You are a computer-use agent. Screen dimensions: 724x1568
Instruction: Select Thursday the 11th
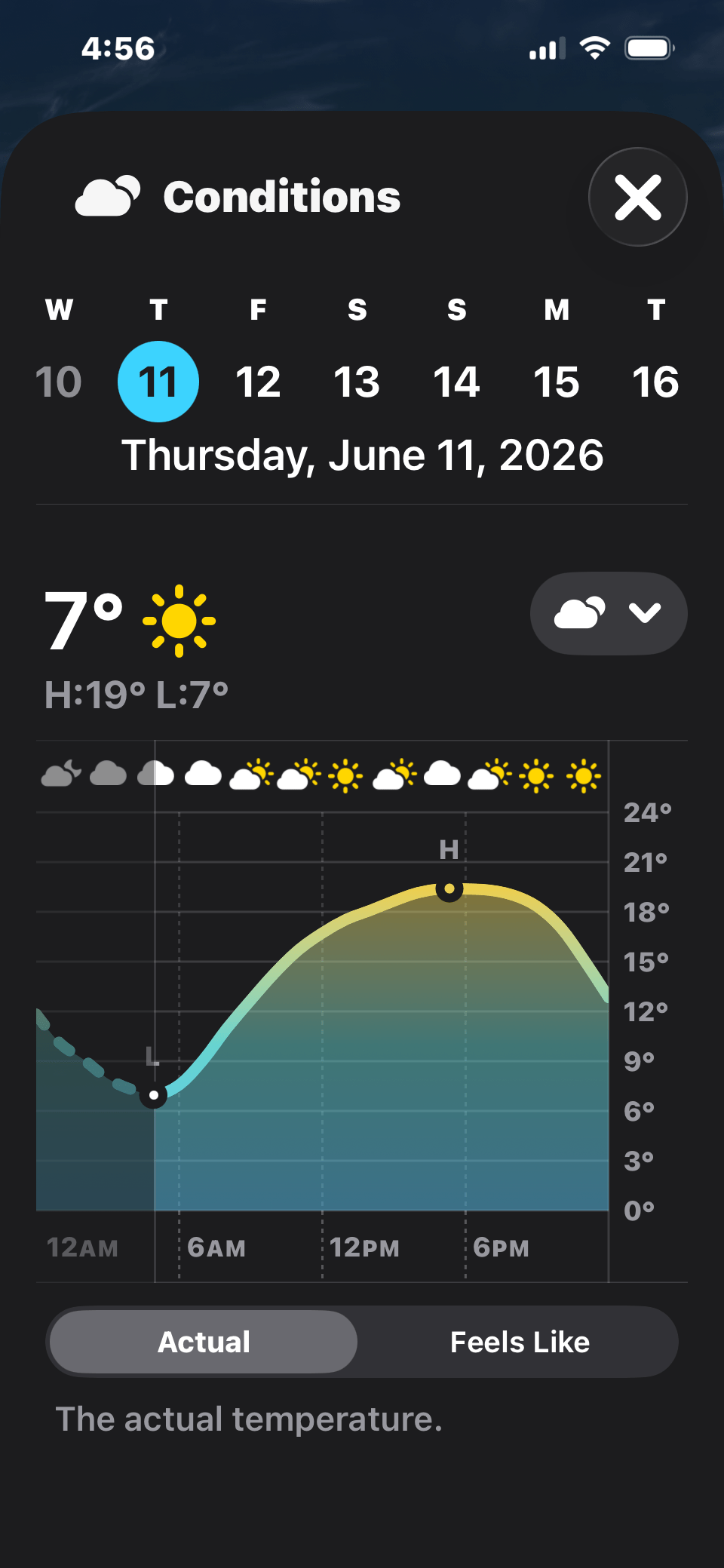158,382
